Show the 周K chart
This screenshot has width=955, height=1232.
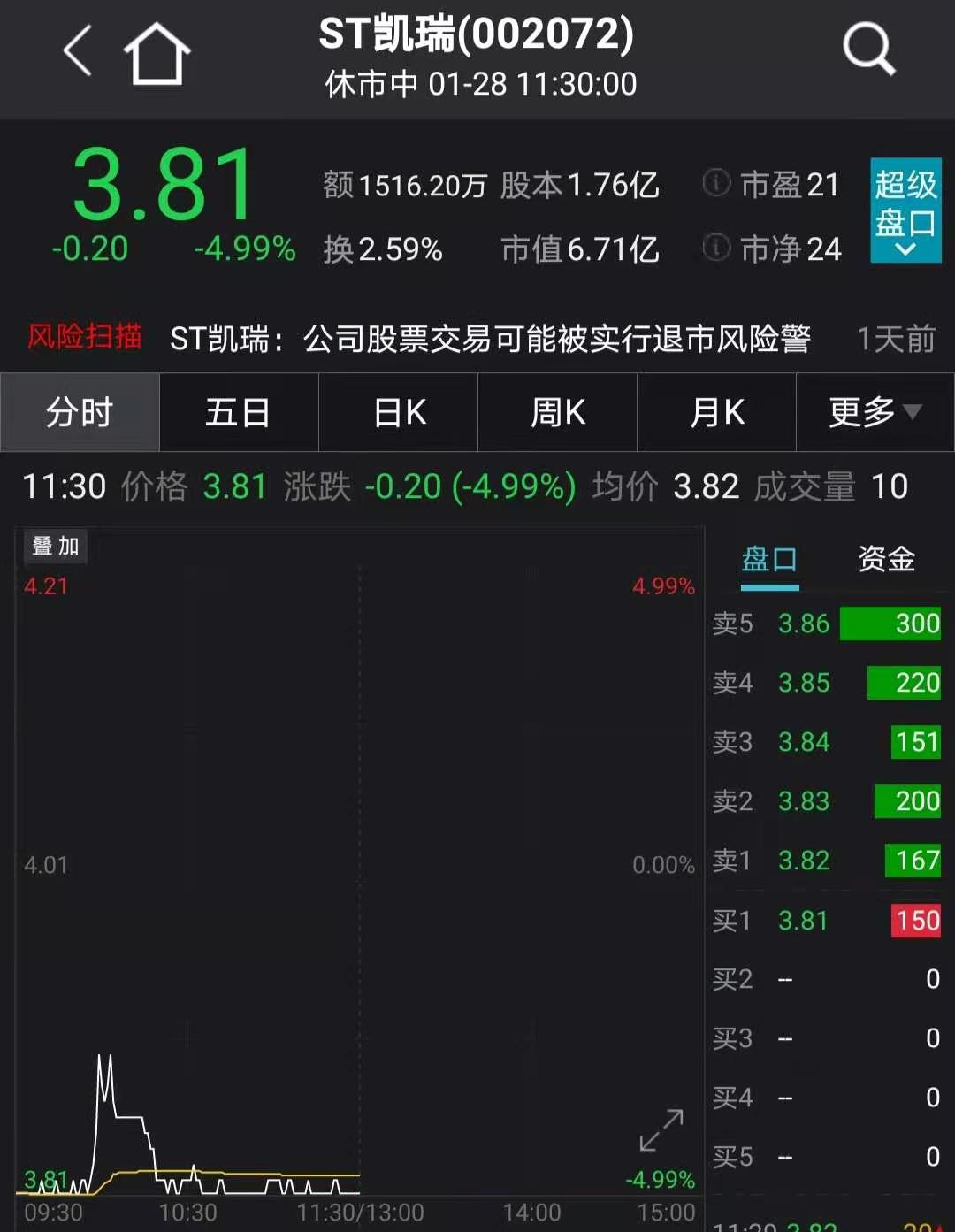pyautogui.click(x=557, y=412)
